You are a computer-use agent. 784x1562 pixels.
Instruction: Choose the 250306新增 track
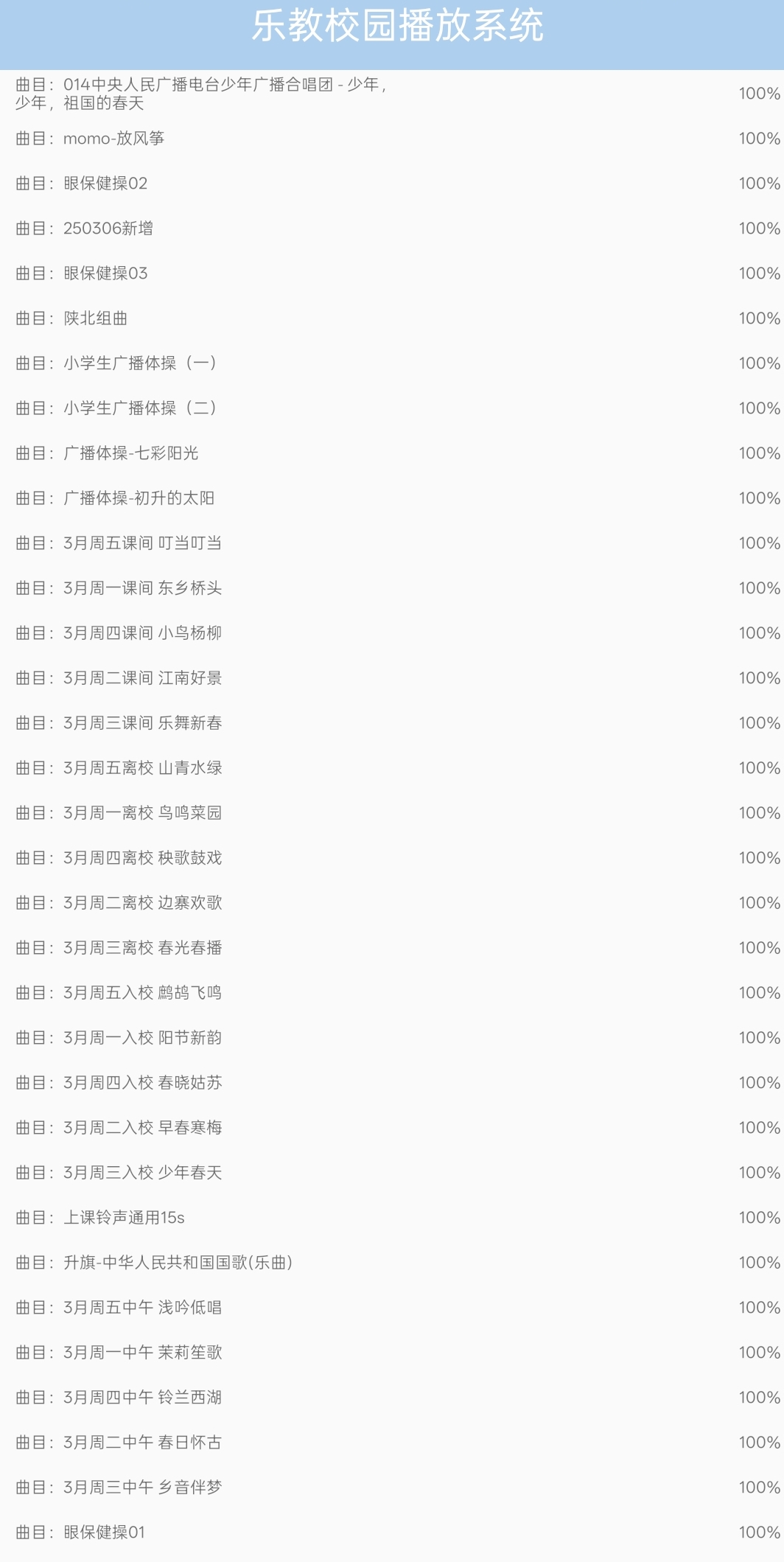(108, 229)
